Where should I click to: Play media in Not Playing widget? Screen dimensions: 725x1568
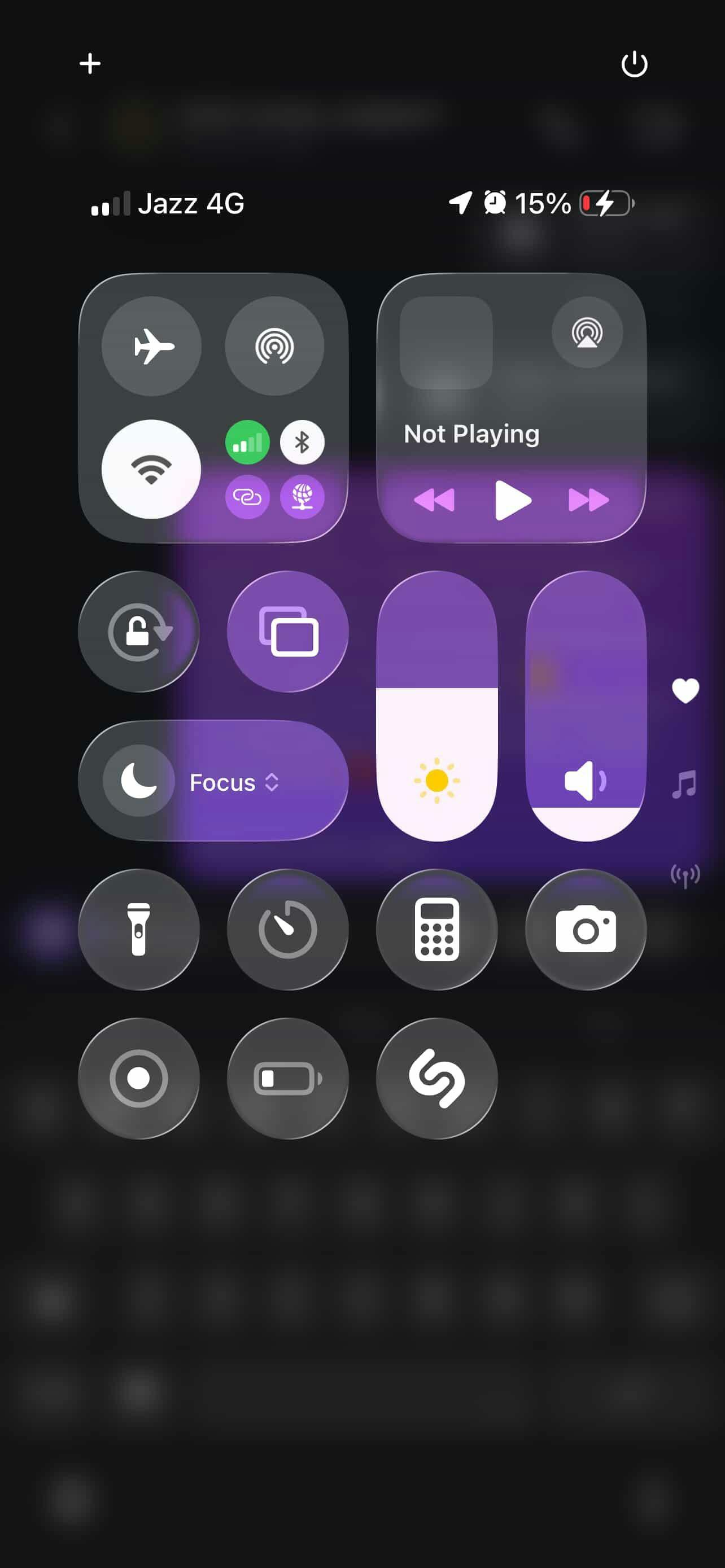513,500
